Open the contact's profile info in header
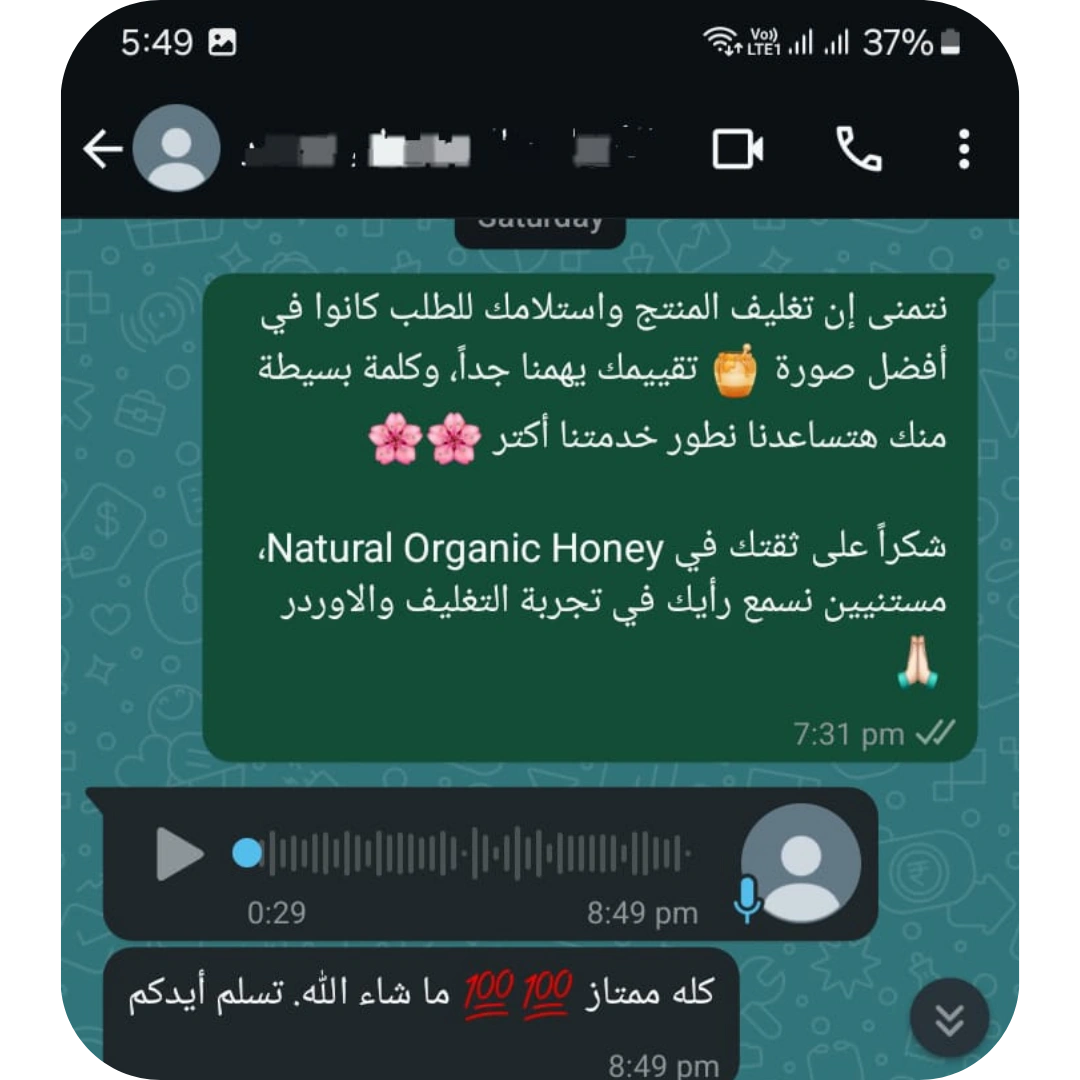This screenshot has height=1080, width=1080. 440,150
